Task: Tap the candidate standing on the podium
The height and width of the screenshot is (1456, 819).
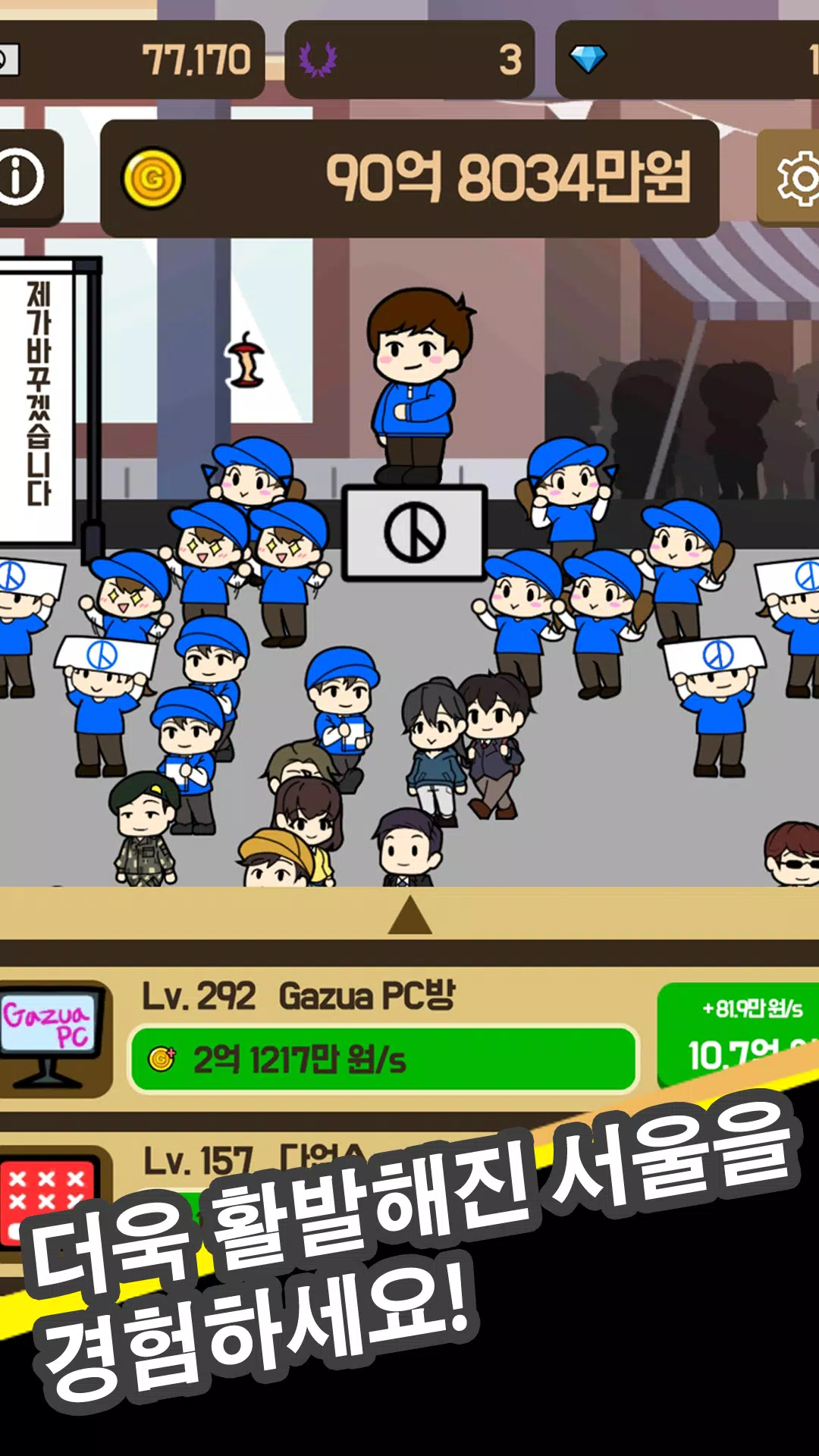Action: pos(413,379)
